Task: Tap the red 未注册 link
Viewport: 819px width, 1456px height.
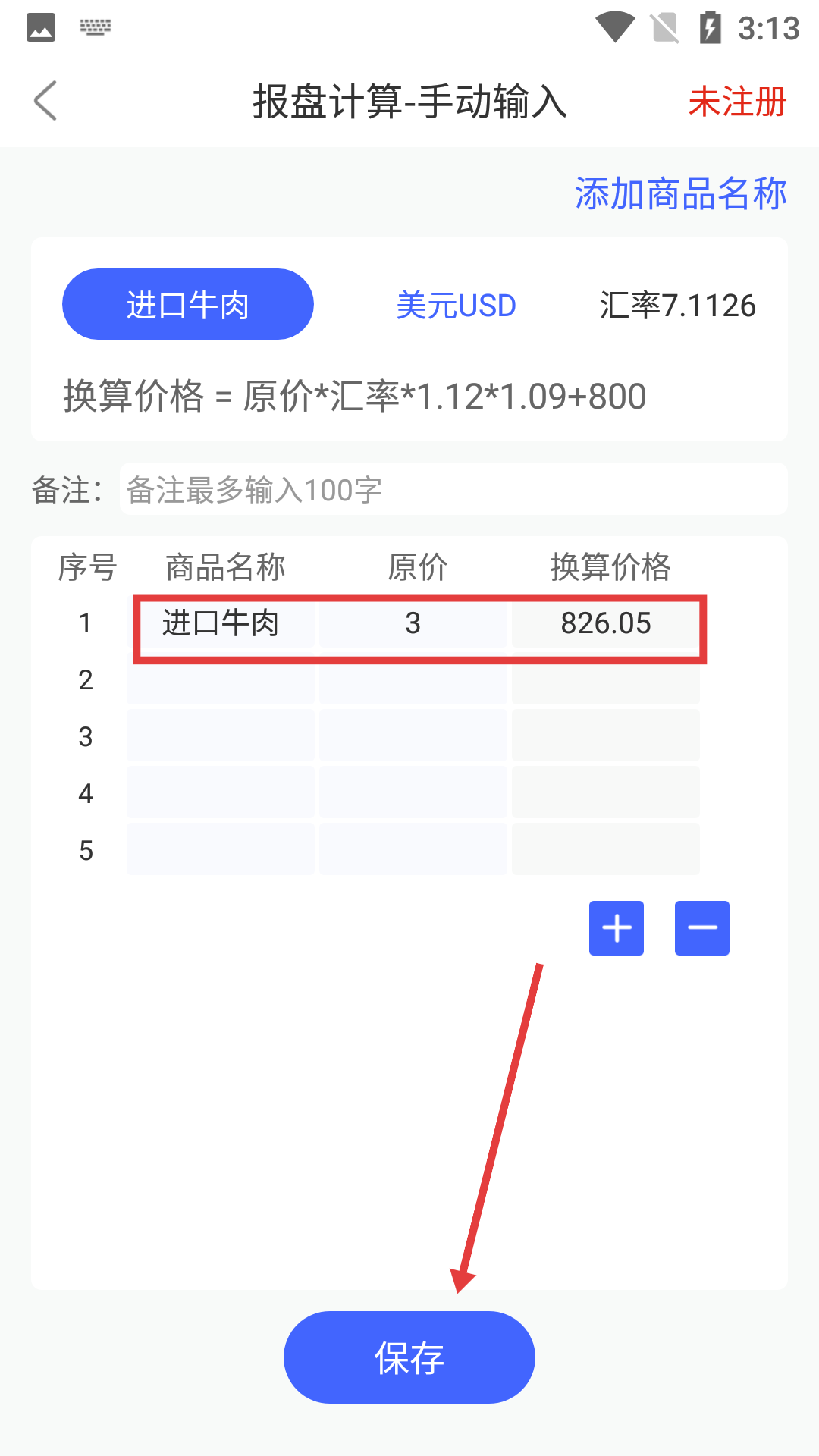Action: (x=737, y=102)
